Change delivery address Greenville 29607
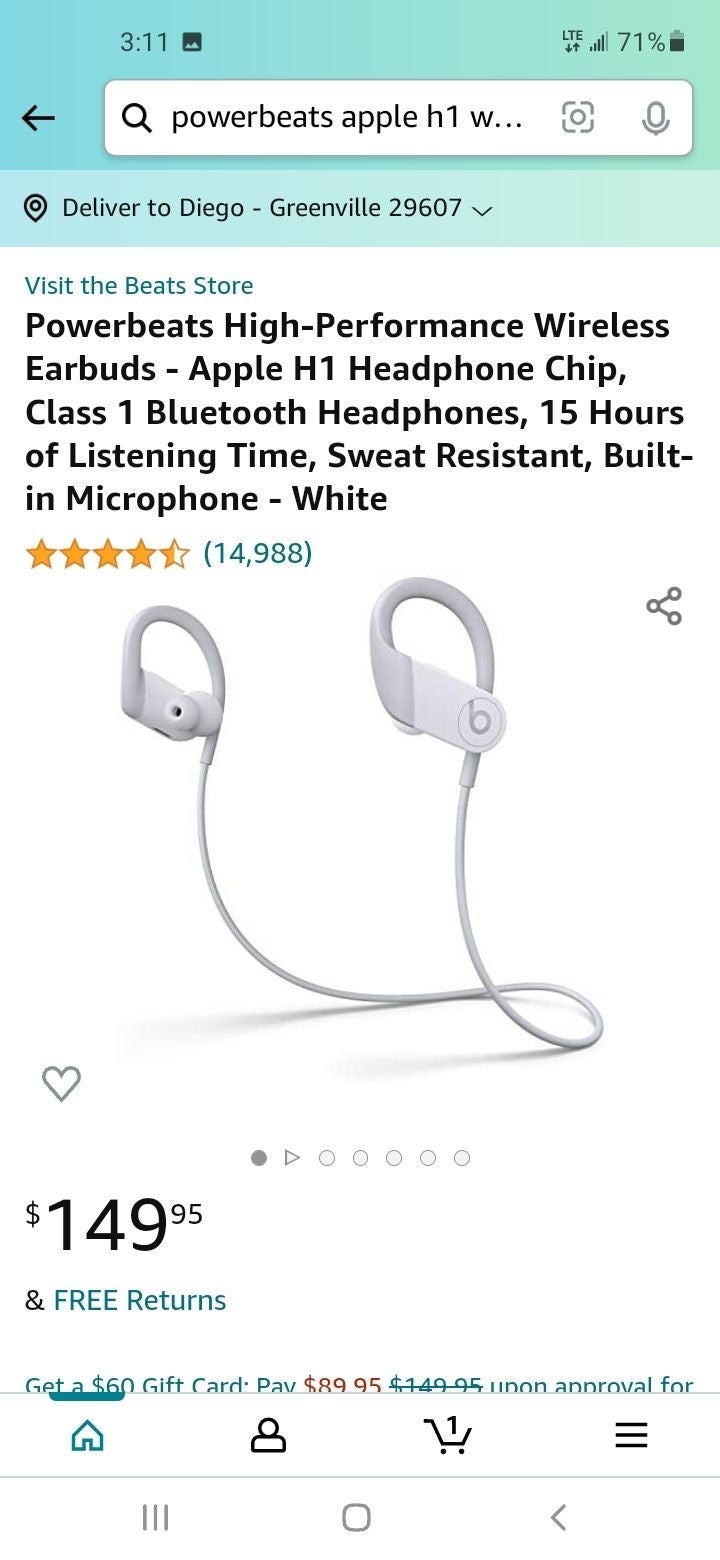 tap(260, 208)
